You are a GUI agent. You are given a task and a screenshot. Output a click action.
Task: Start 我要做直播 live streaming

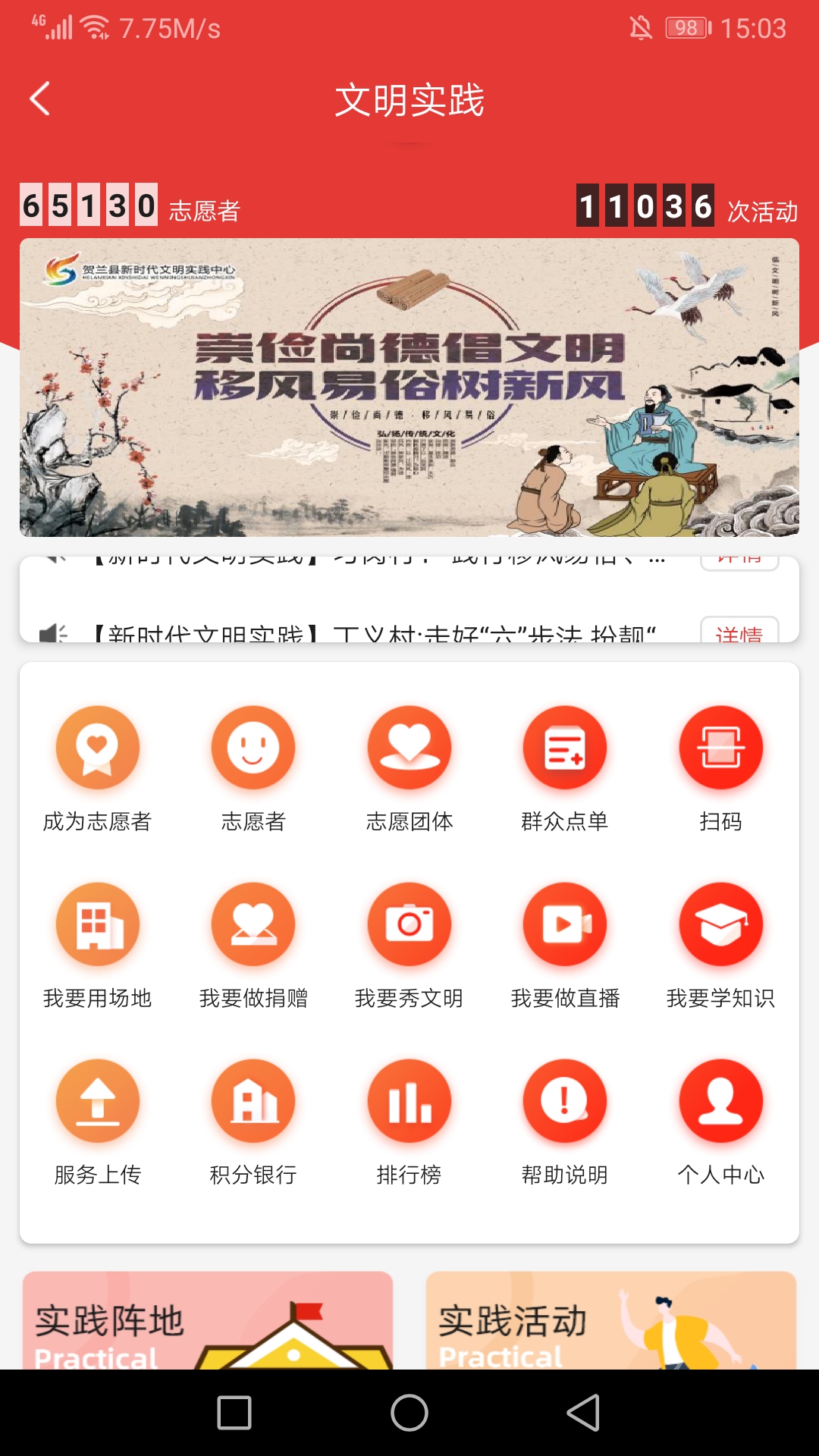pyautogui.click(x=565, y=944)
